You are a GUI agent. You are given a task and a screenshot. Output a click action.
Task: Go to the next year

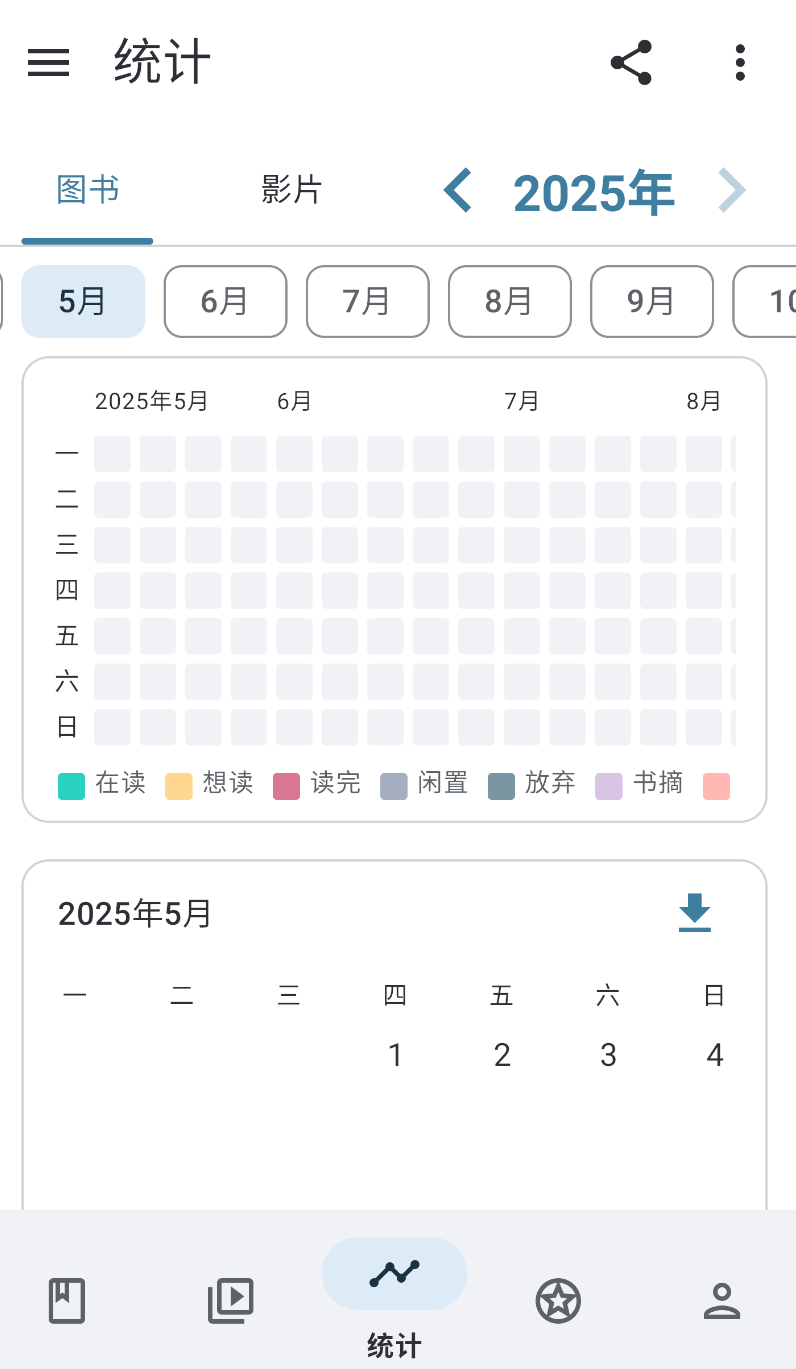tap(733, 191)
